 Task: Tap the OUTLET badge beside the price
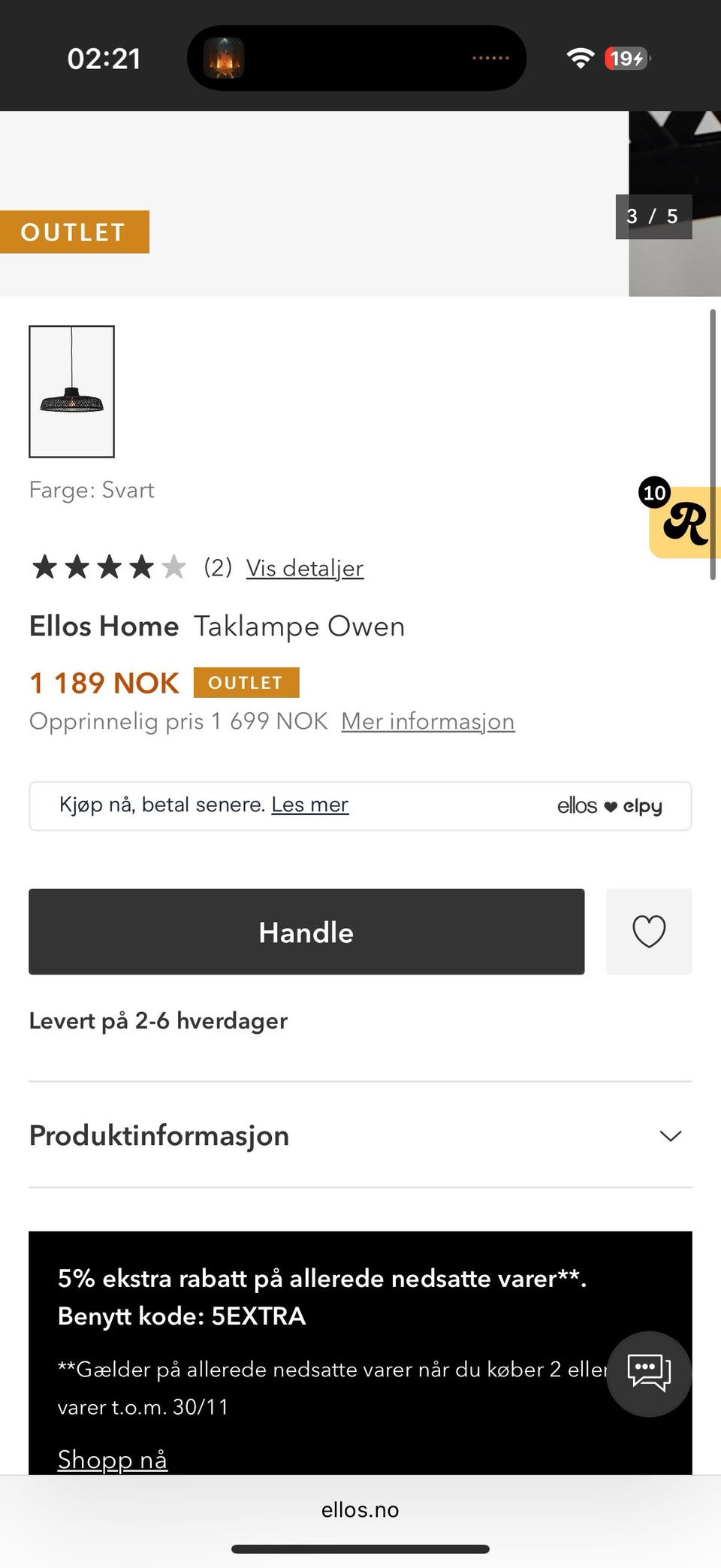(246, 682)
